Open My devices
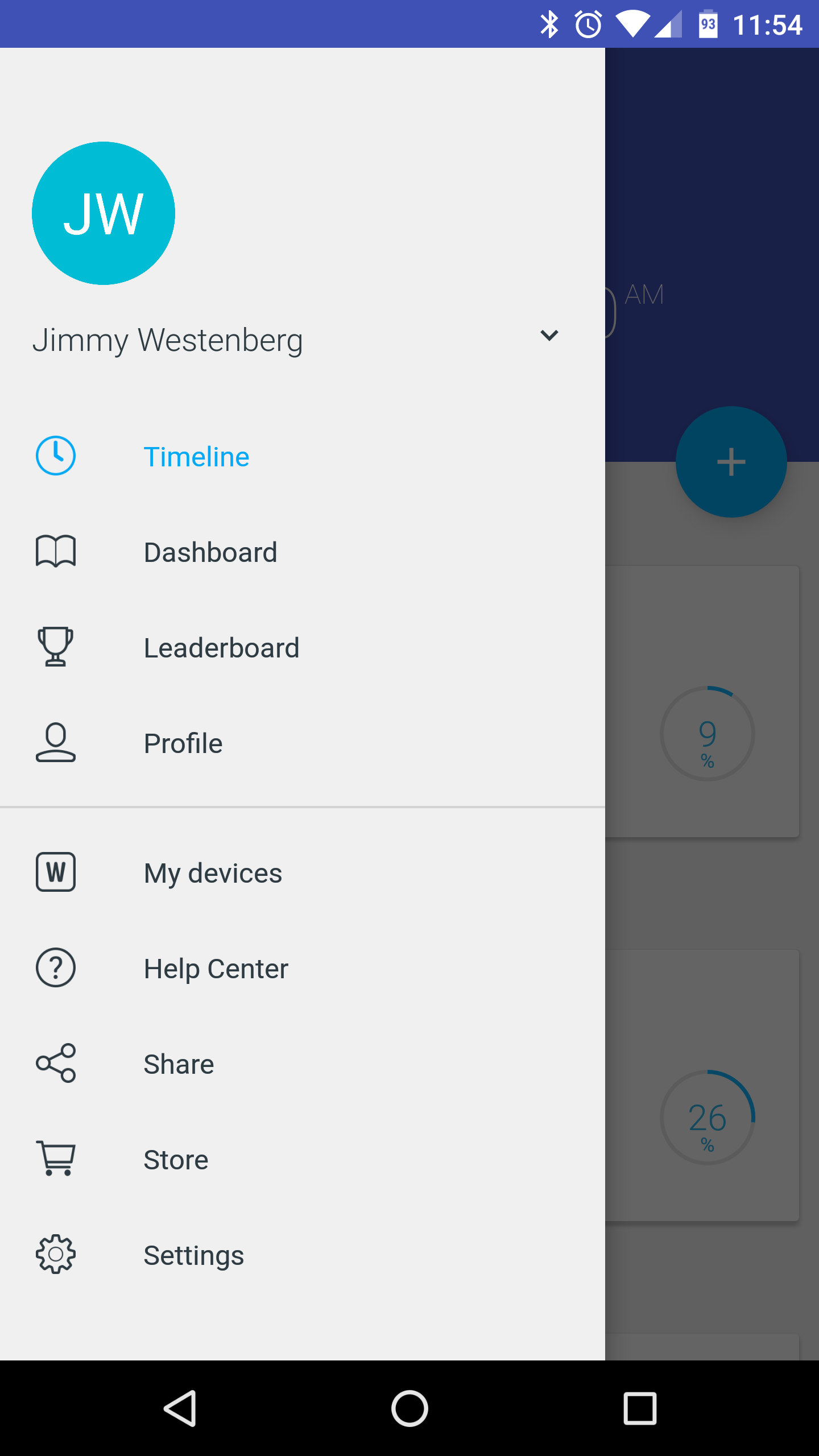Screen dimensions: 819x1456 (213, 873)
